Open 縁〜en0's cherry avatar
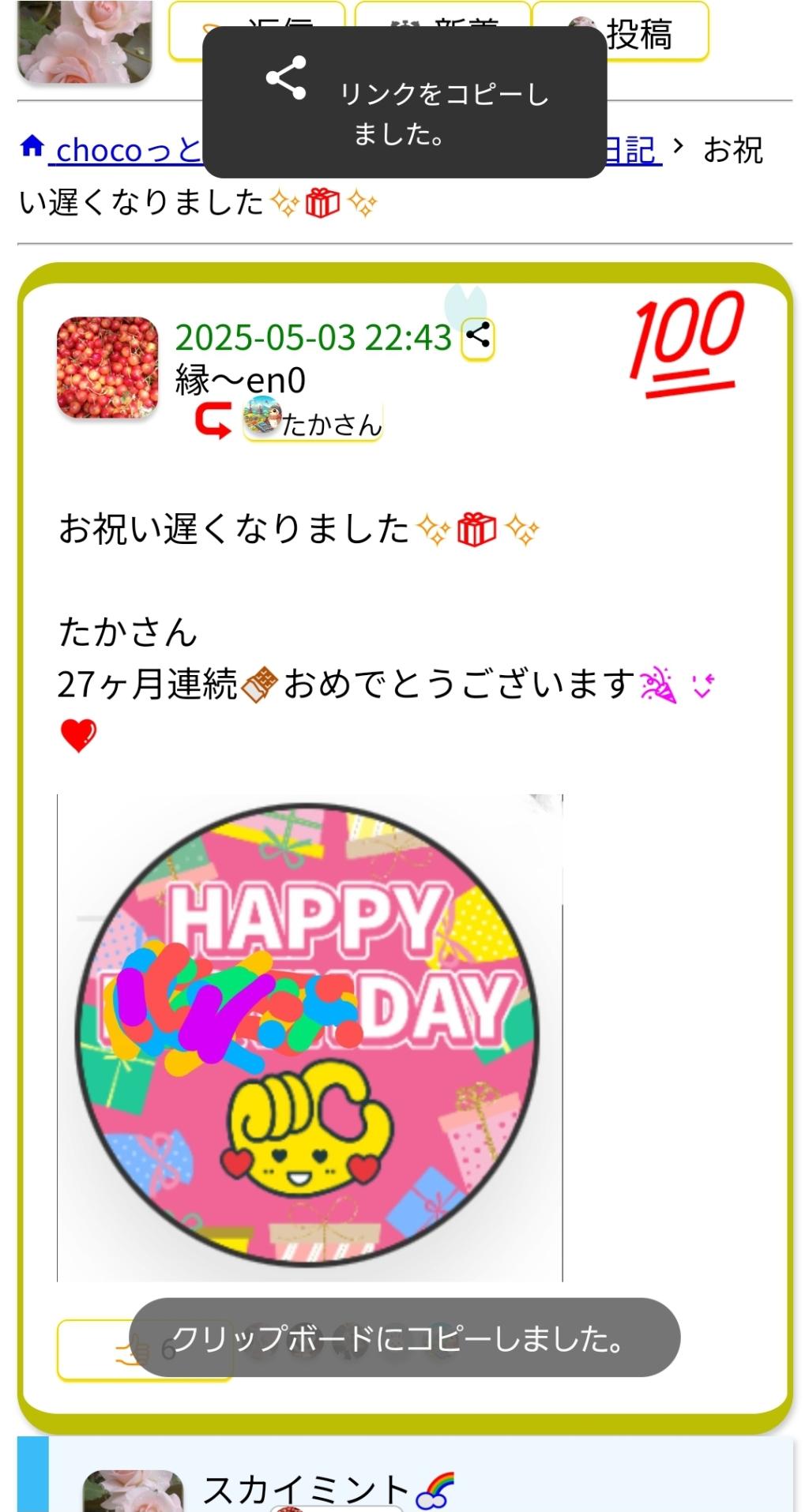Screen dimensions: 809x1512 coord(107,368)
